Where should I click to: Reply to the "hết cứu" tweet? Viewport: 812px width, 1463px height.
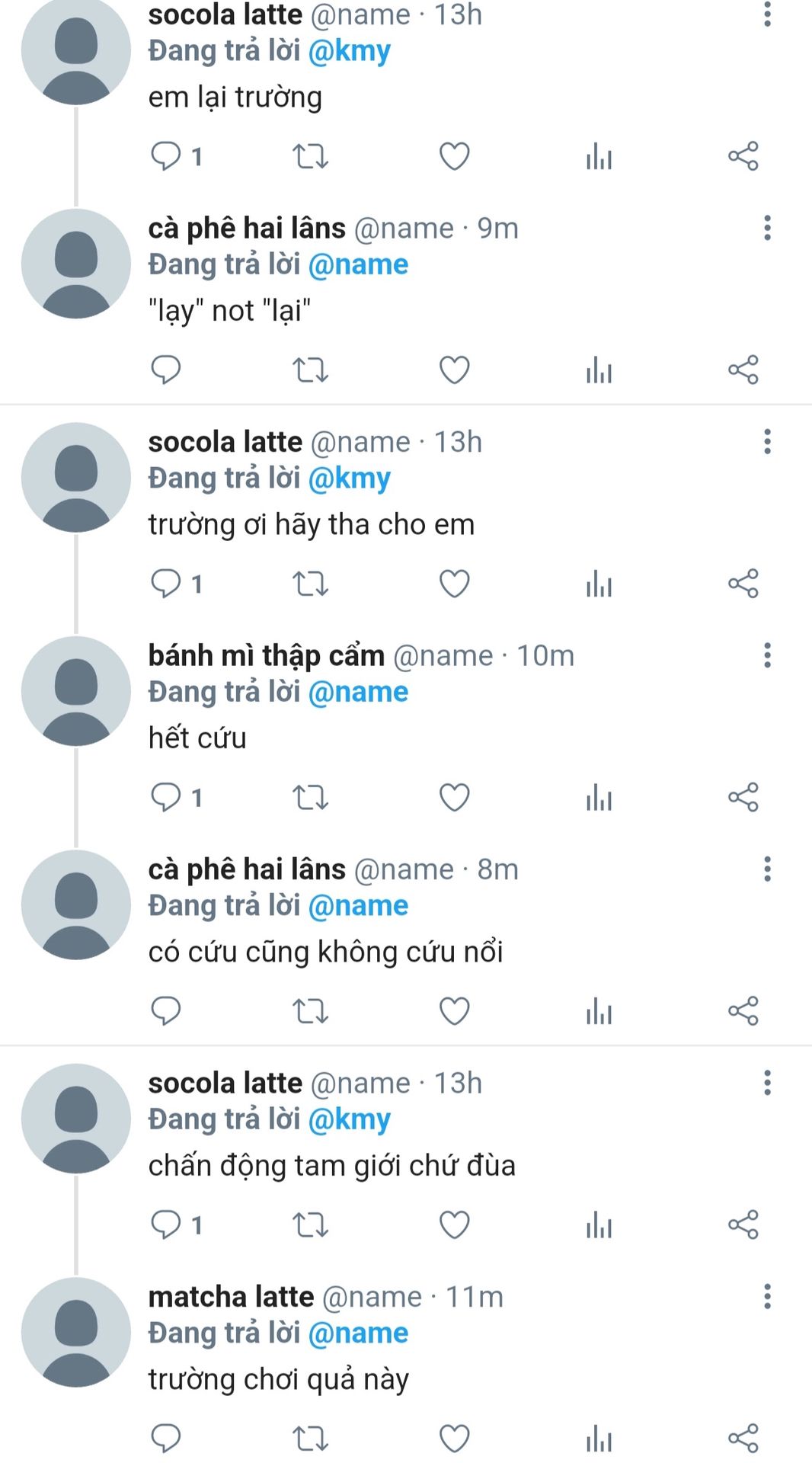(166, 798)
